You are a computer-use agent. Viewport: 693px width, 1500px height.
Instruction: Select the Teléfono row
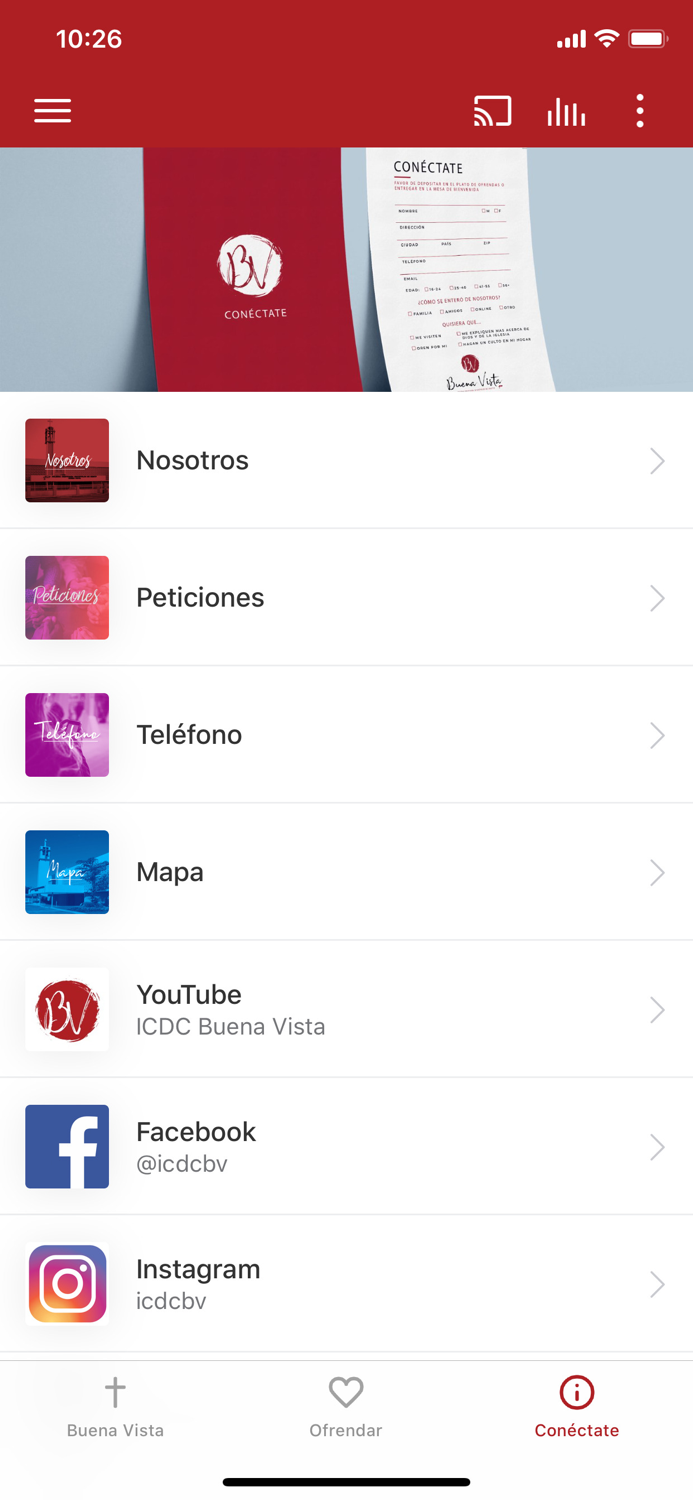pyautogui.click(x=346, y=734)
